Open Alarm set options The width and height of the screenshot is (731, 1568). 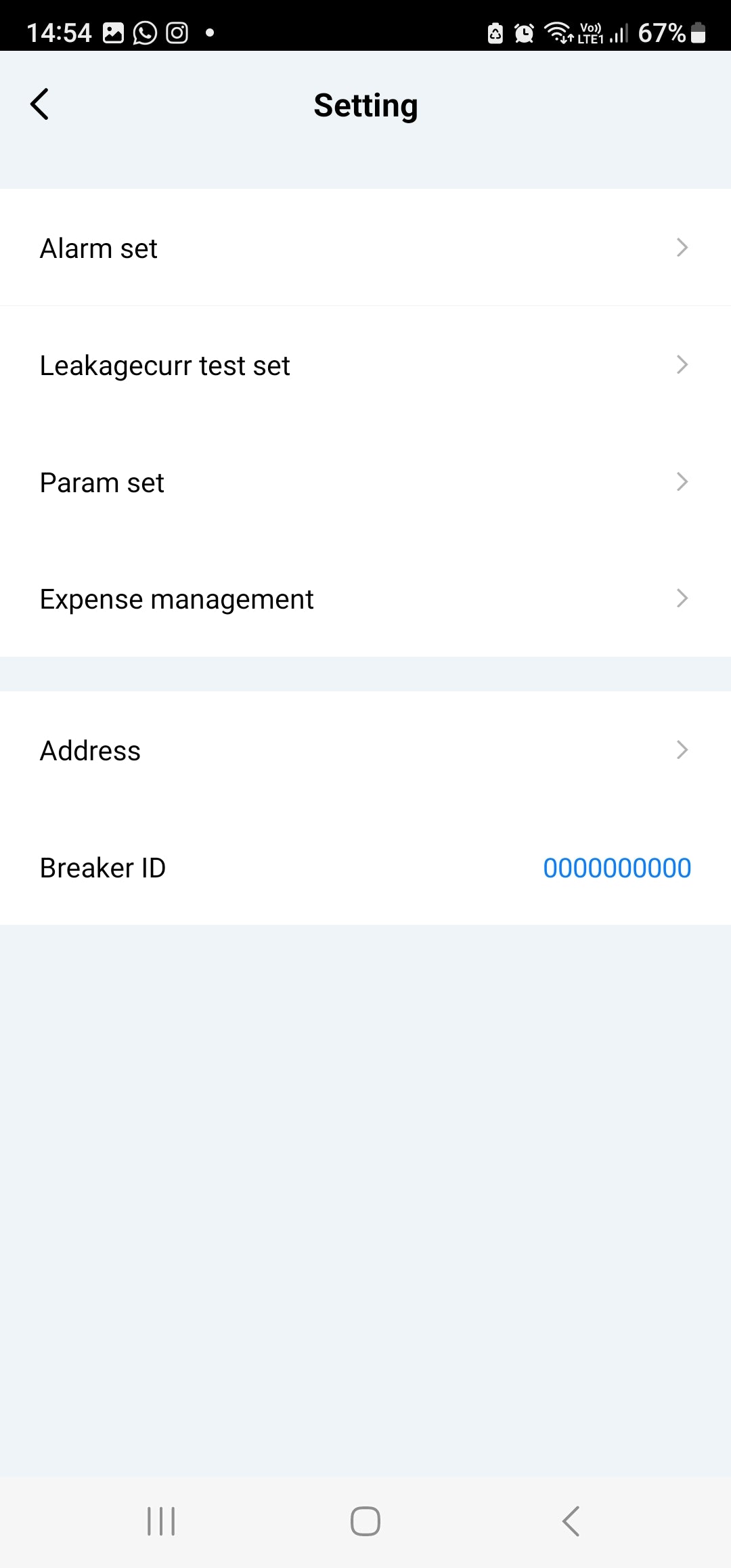point(365,248)
